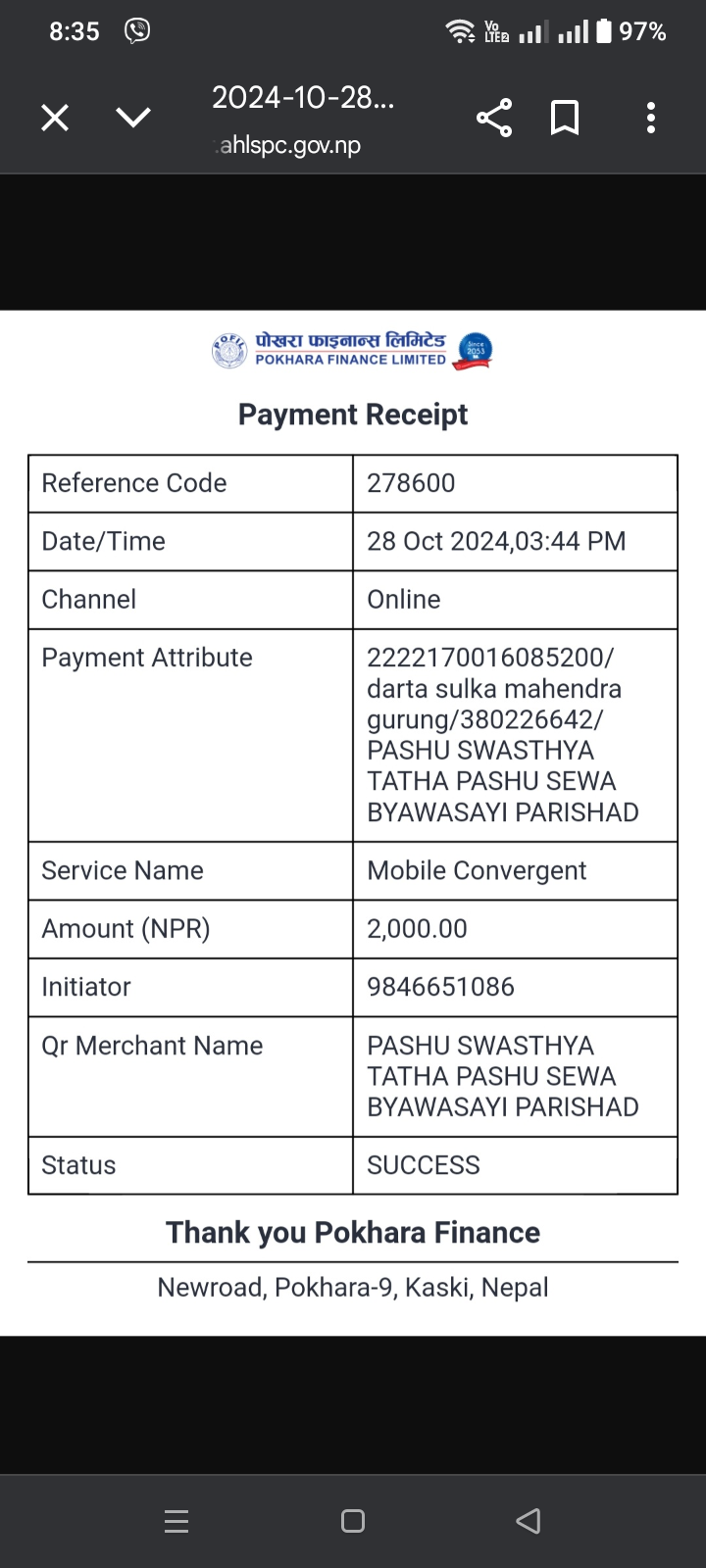Tap the system back button
Image resolution: width=706 pixels, height=1568 pixels.
coord(529,1521)
